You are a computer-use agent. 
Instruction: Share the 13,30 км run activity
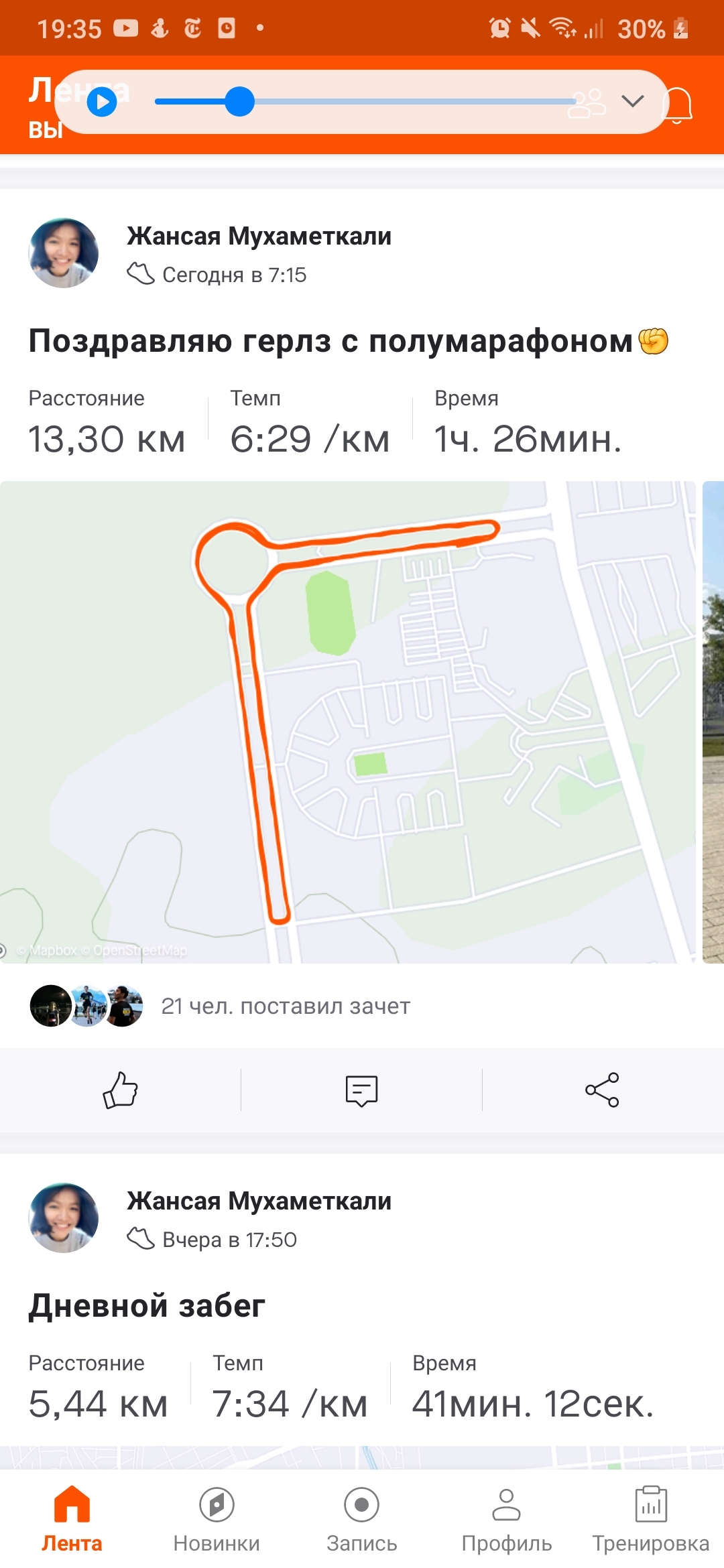602,1090
